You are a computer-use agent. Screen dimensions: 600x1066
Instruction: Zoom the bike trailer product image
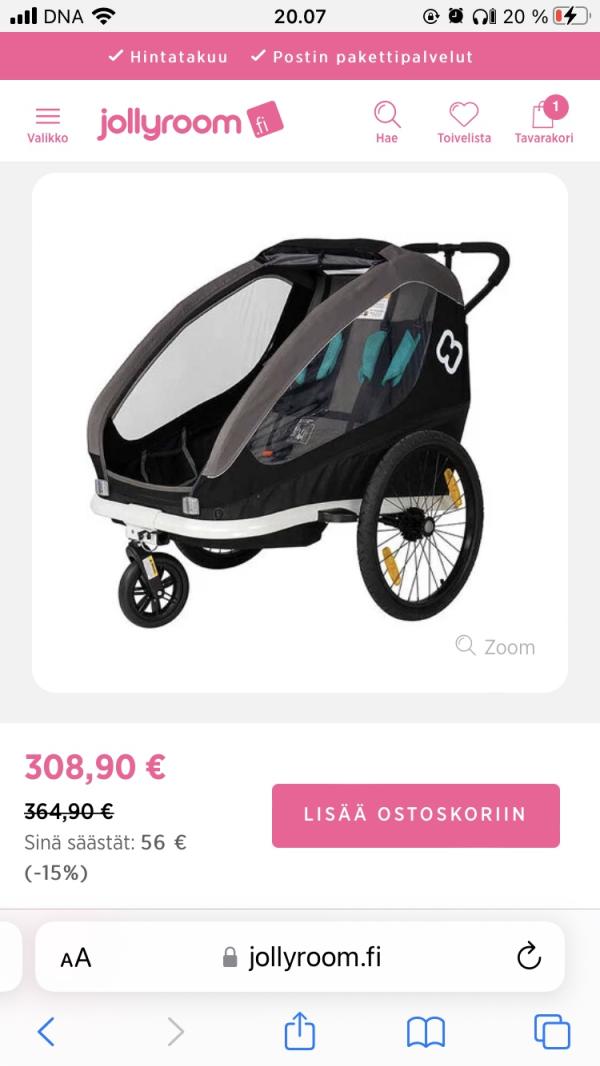pos(496,647)
